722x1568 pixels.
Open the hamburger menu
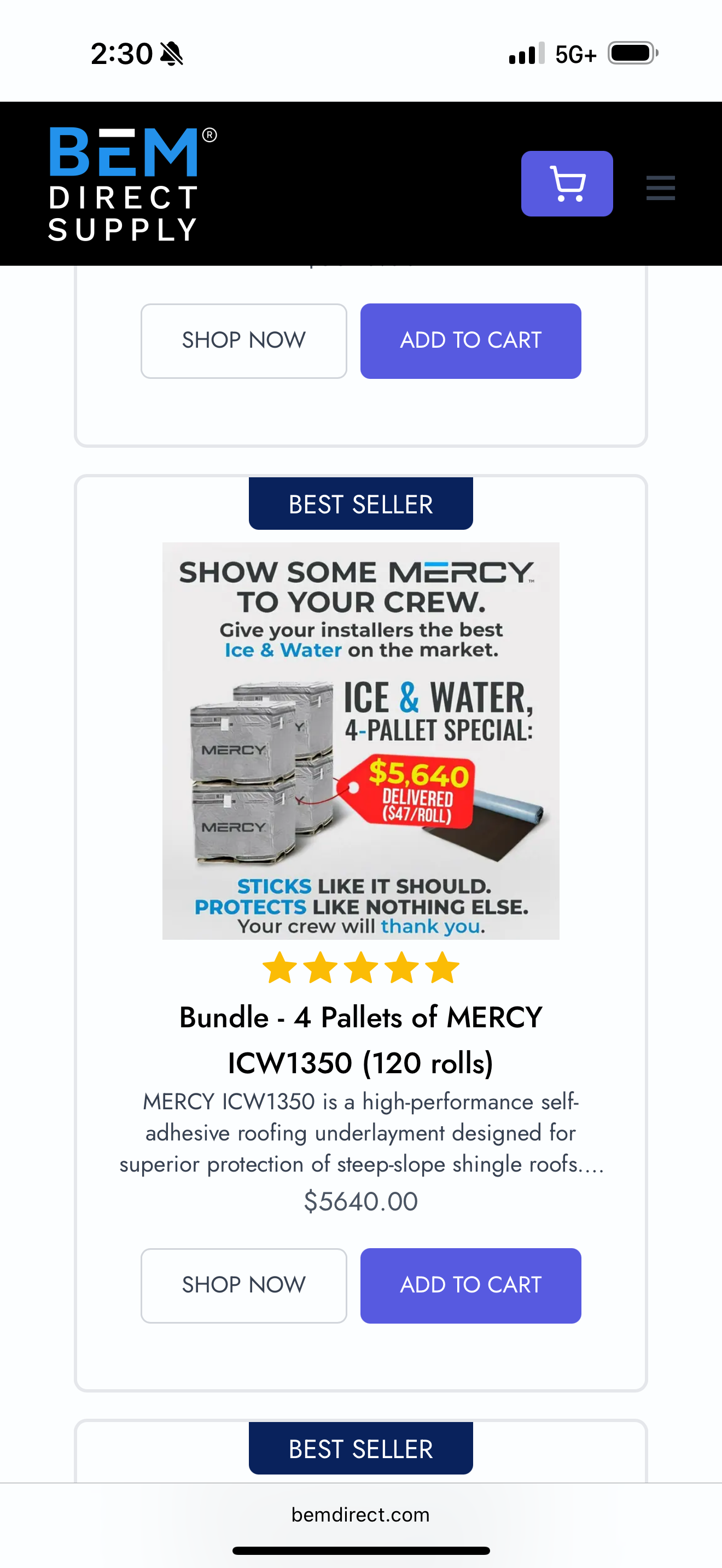[660, 188]
